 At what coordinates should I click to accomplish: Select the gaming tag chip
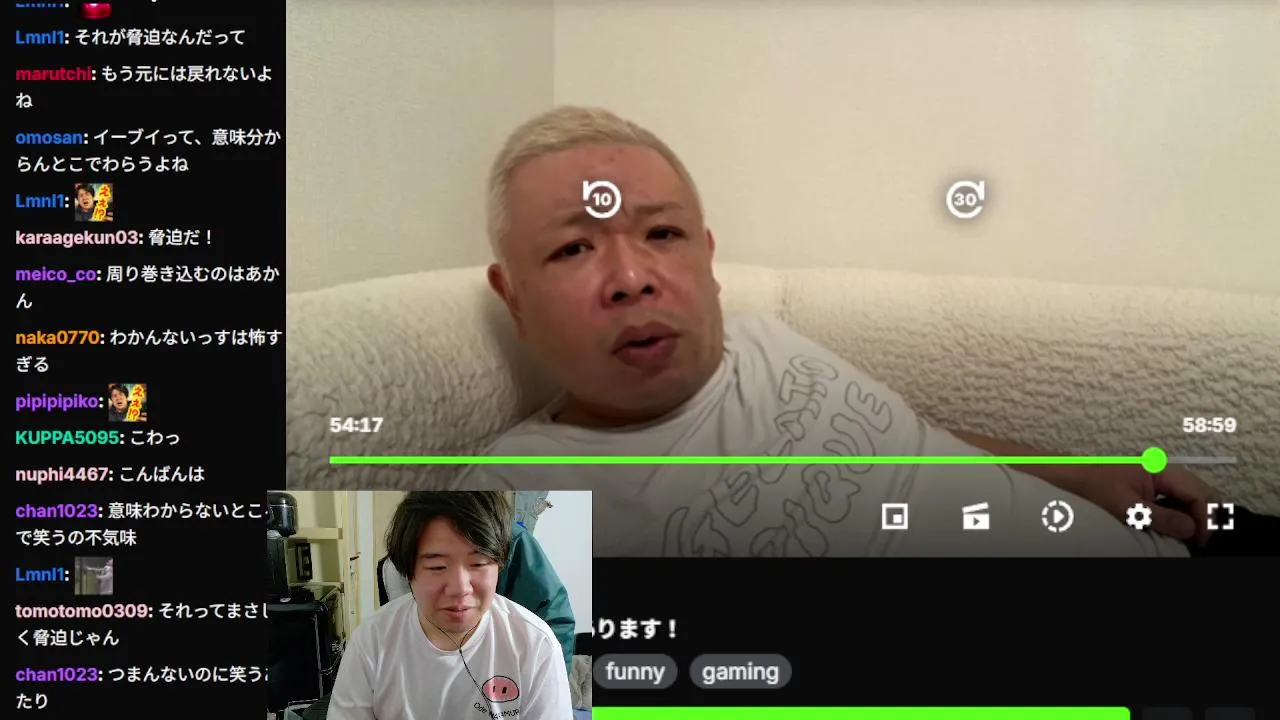pyautogui.click(x=740, y=671)
